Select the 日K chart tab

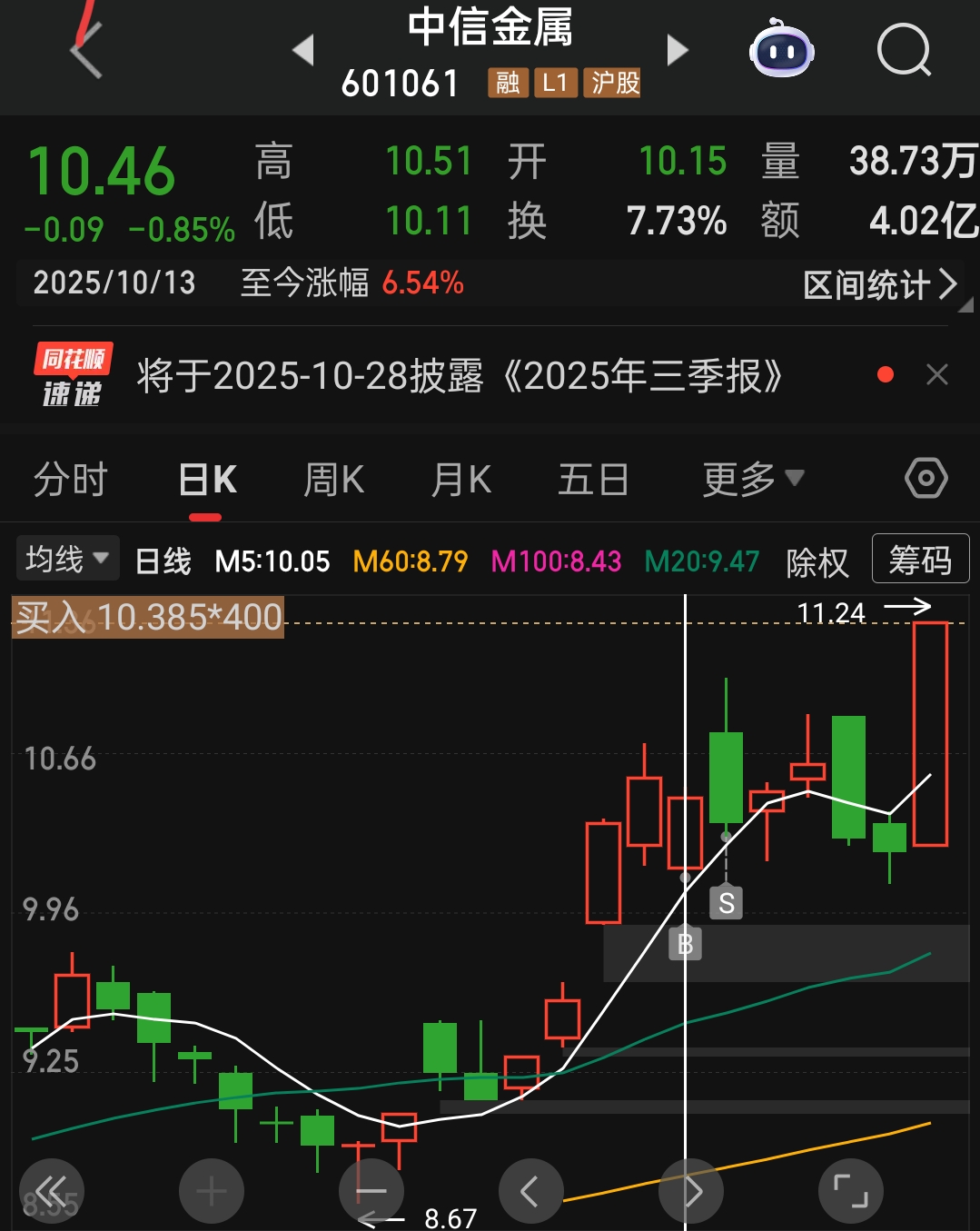point(207,479)
